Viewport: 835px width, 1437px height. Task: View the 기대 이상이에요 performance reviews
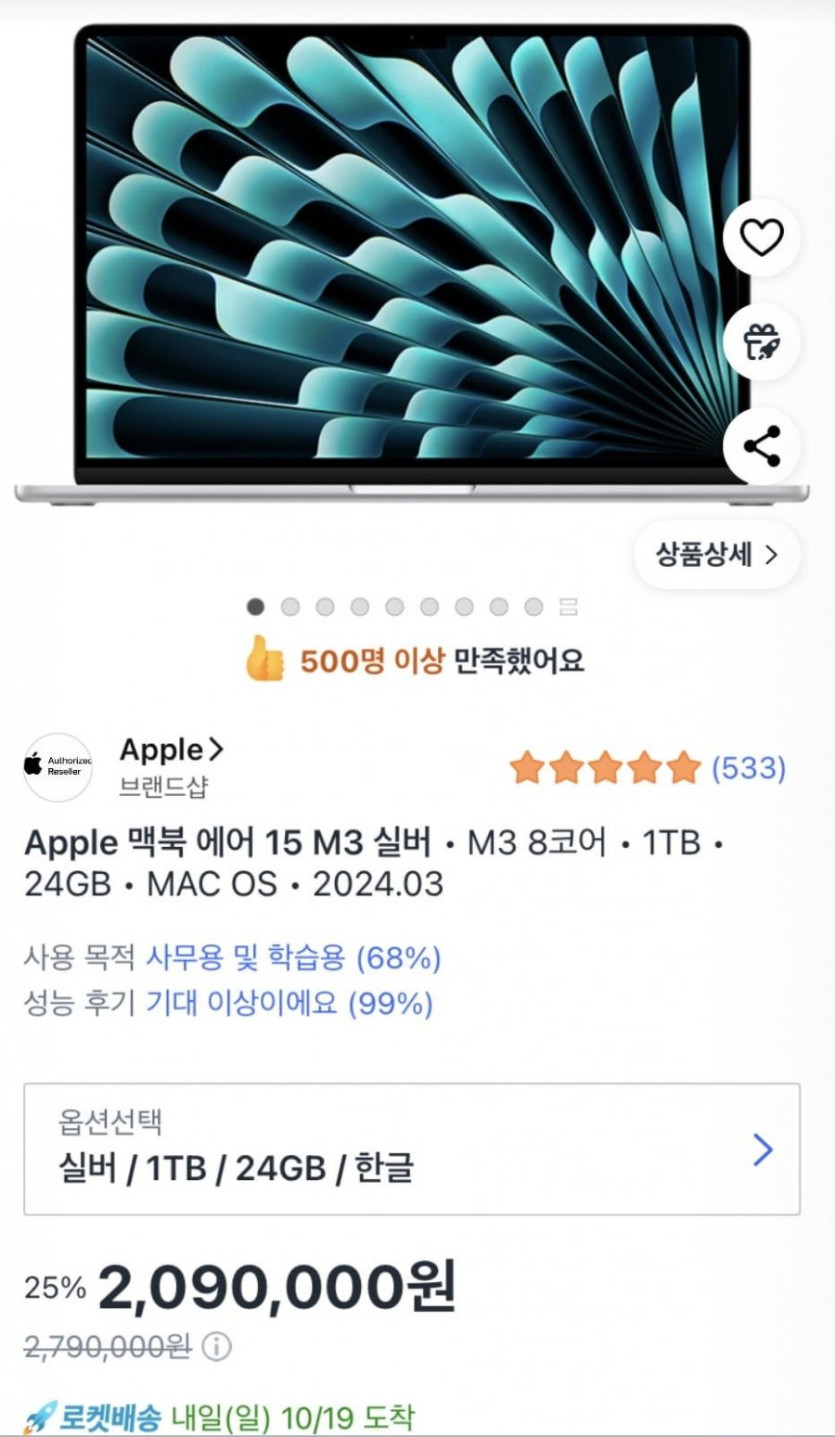click(289, 1003)
